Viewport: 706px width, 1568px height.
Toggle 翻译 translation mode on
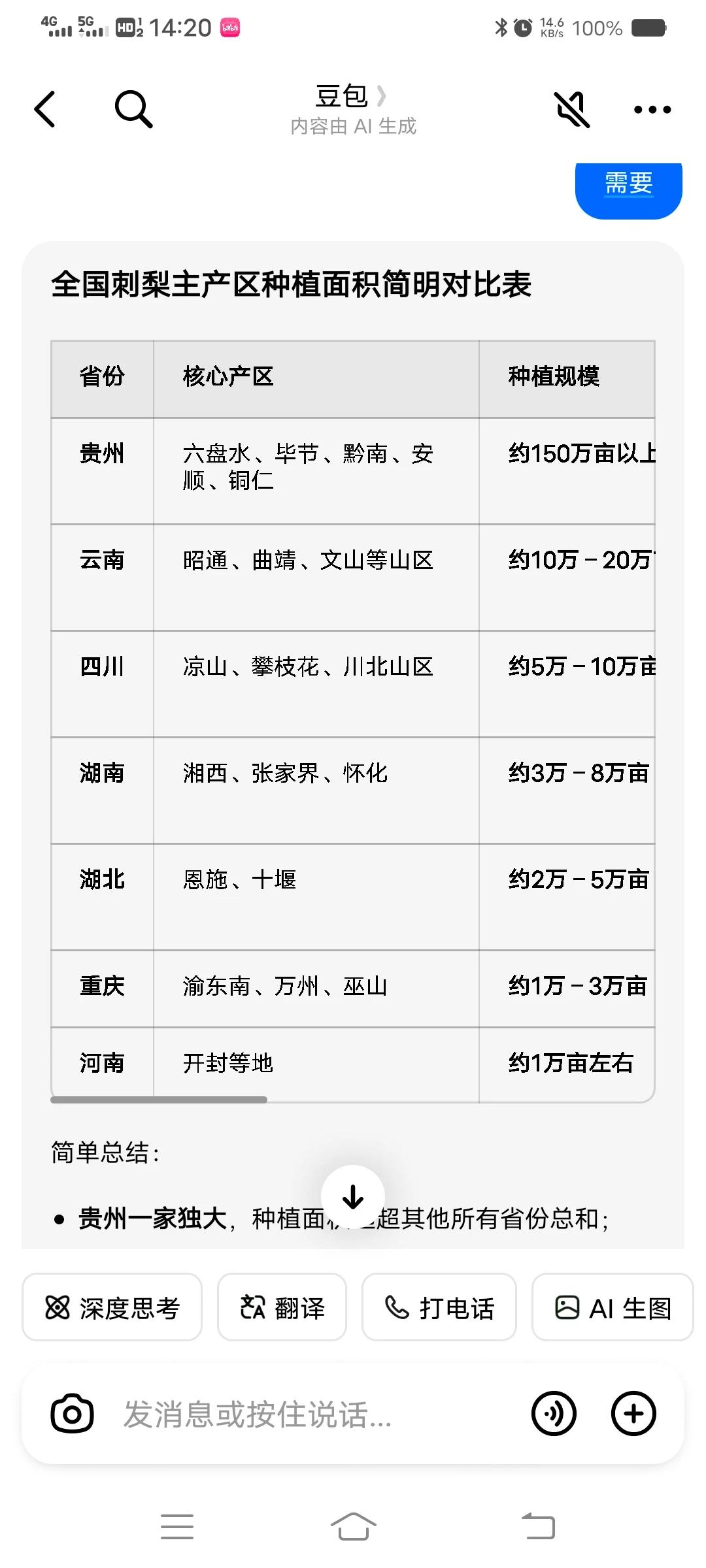(x=281, y=1307)
